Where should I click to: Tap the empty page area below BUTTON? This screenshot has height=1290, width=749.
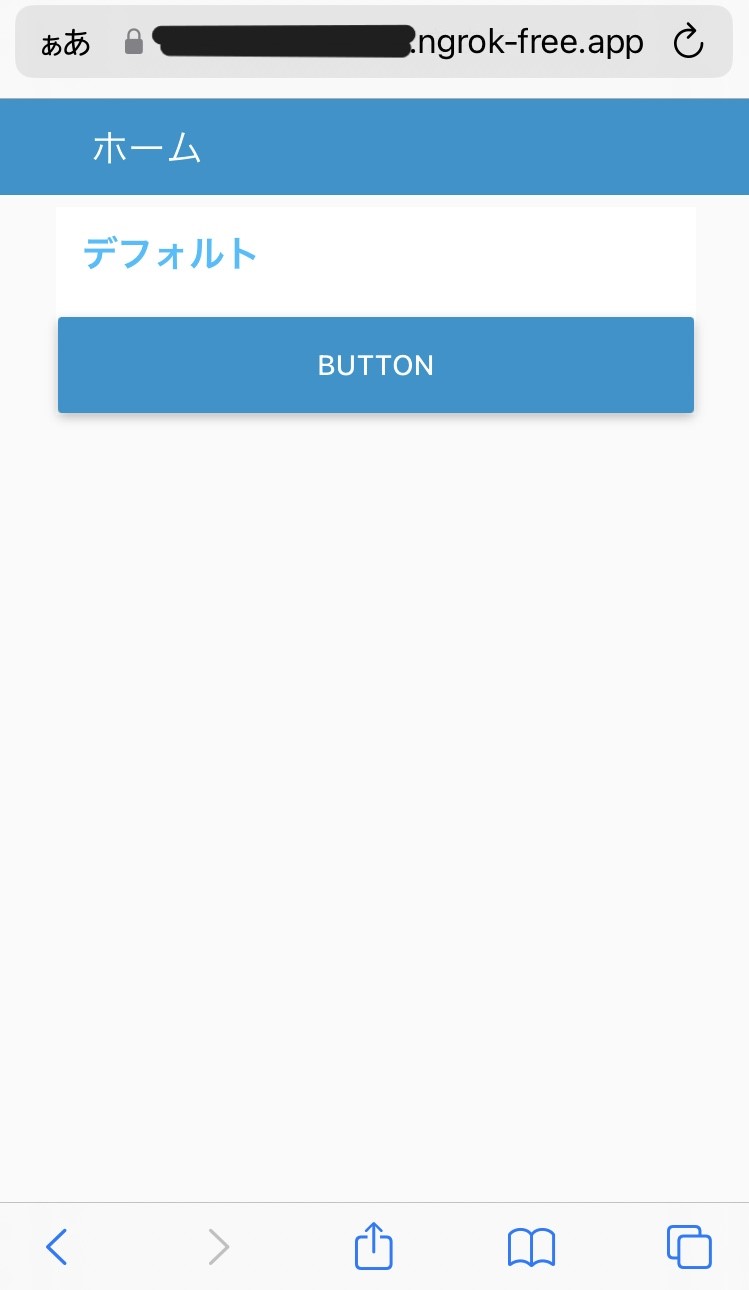tap(374, 800)
